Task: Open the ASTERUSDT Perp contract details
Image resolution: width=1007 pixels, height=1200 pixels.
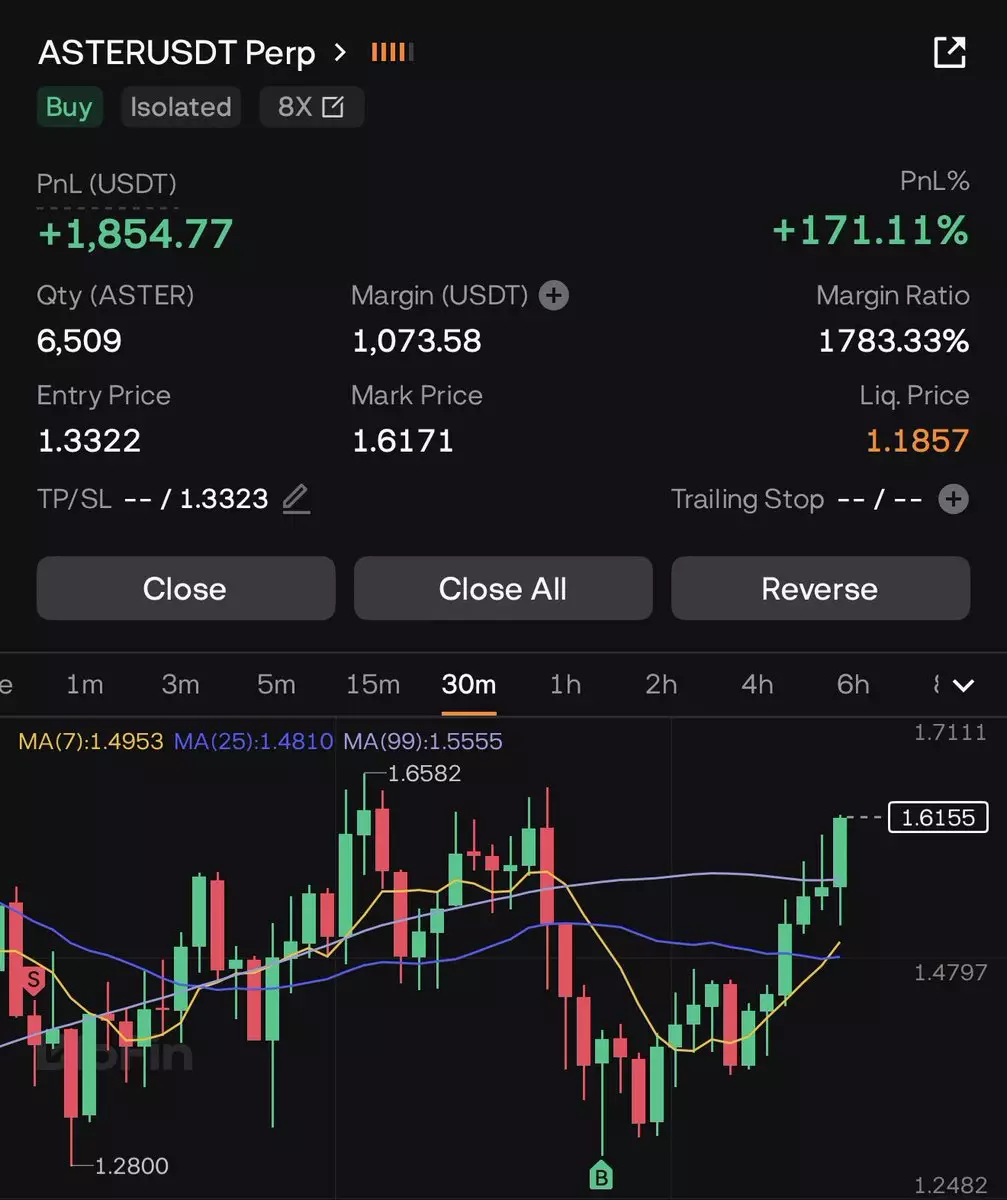Action: [190, 52]
